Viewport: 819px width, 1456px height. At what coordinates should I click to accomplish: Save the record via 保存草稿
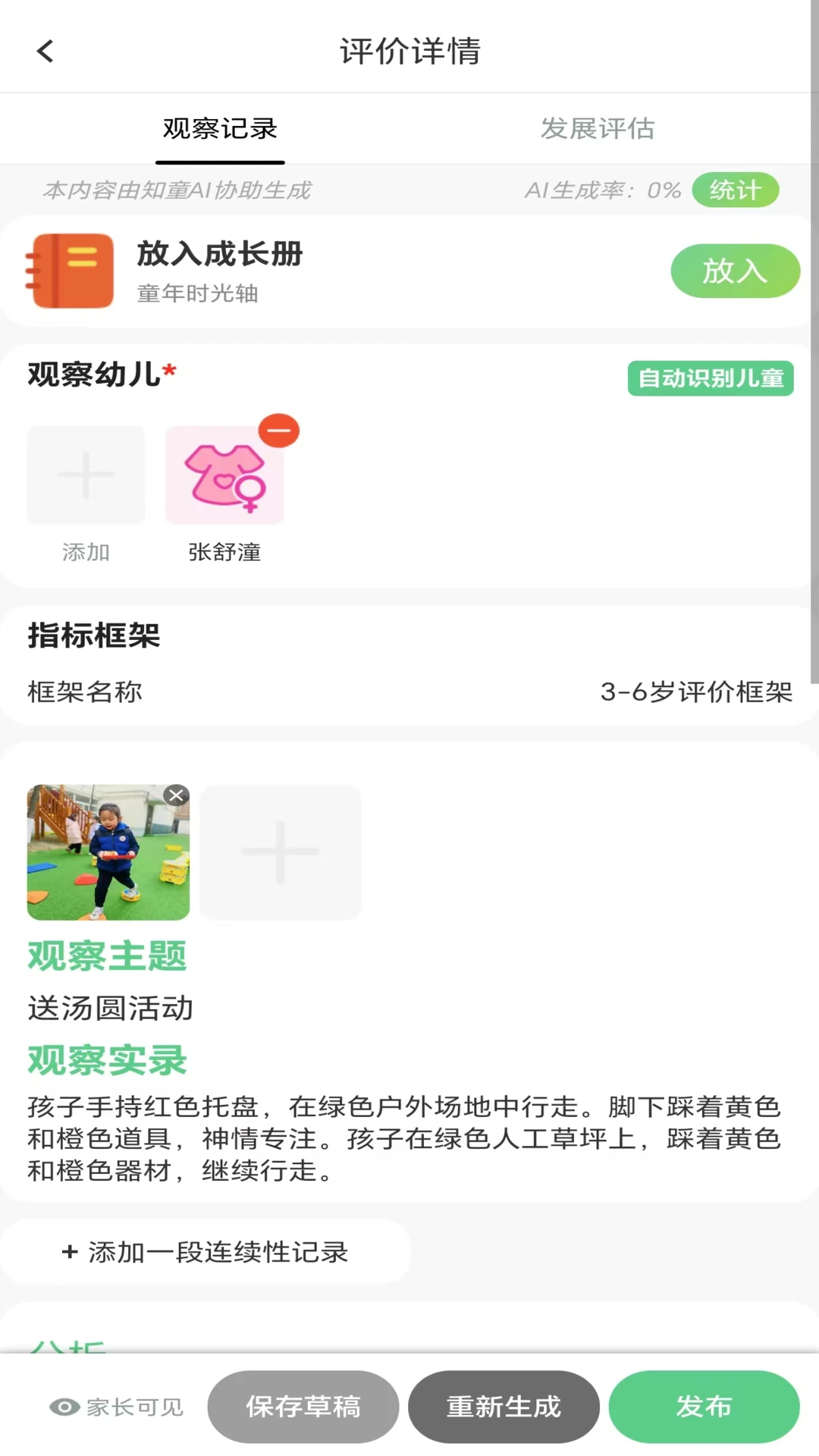coord(303,1407)
